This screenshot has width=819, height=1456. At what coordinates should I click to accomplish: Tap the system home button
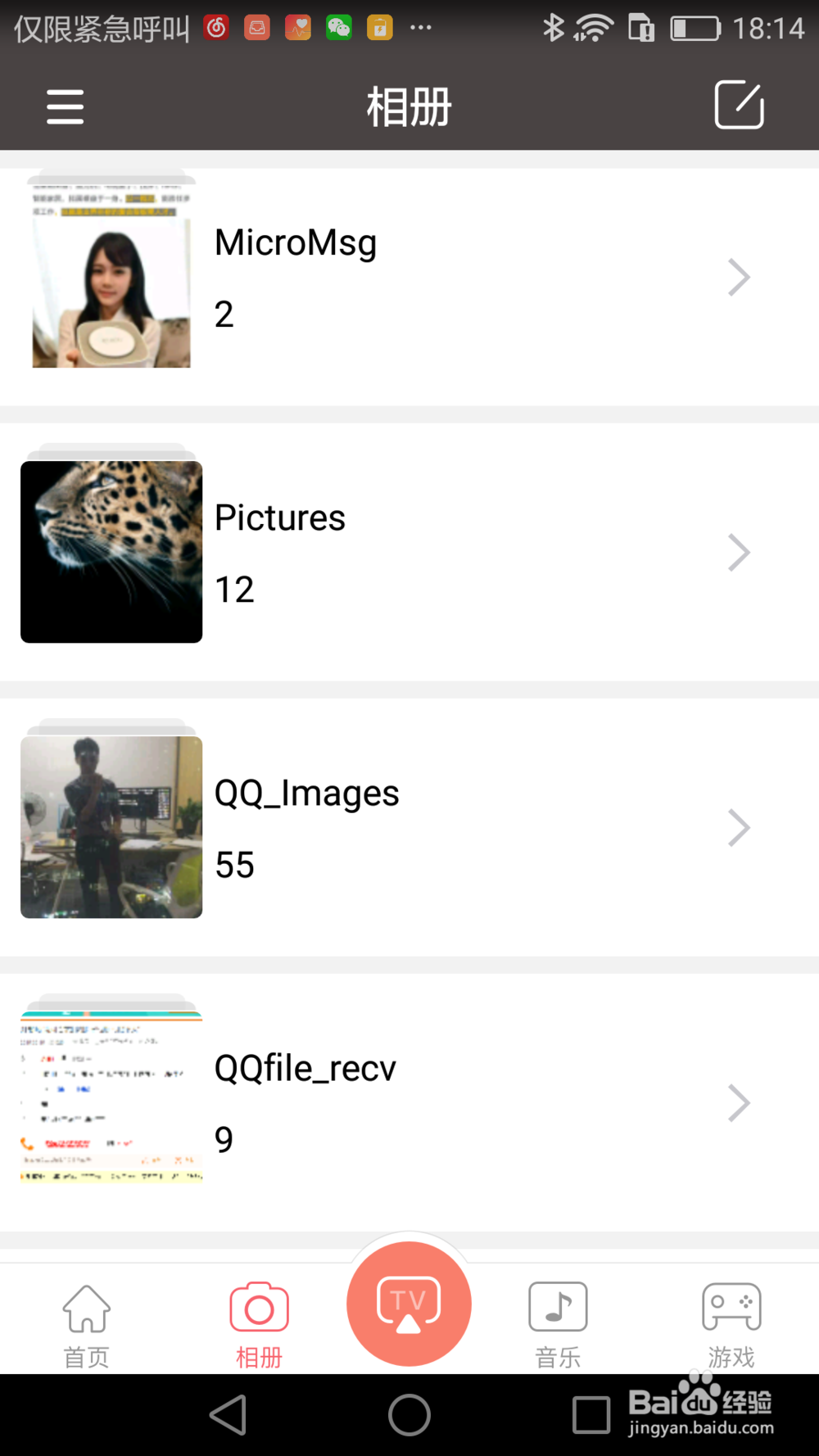409,1415
